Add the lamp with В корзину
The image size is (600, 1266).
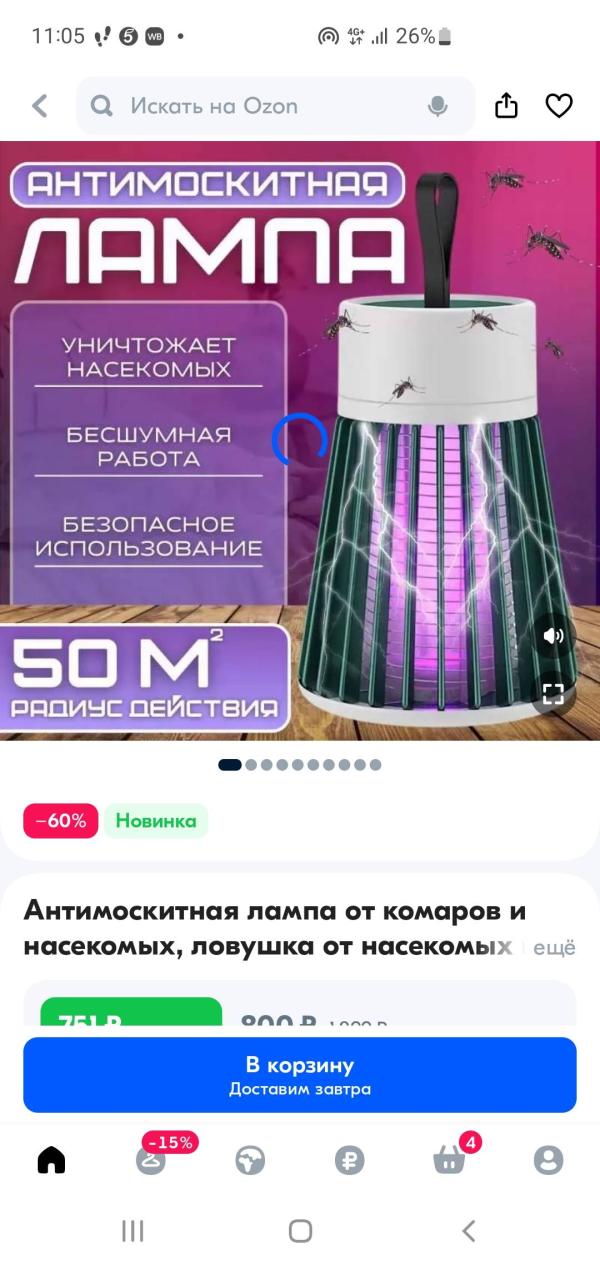[300, 1075]
